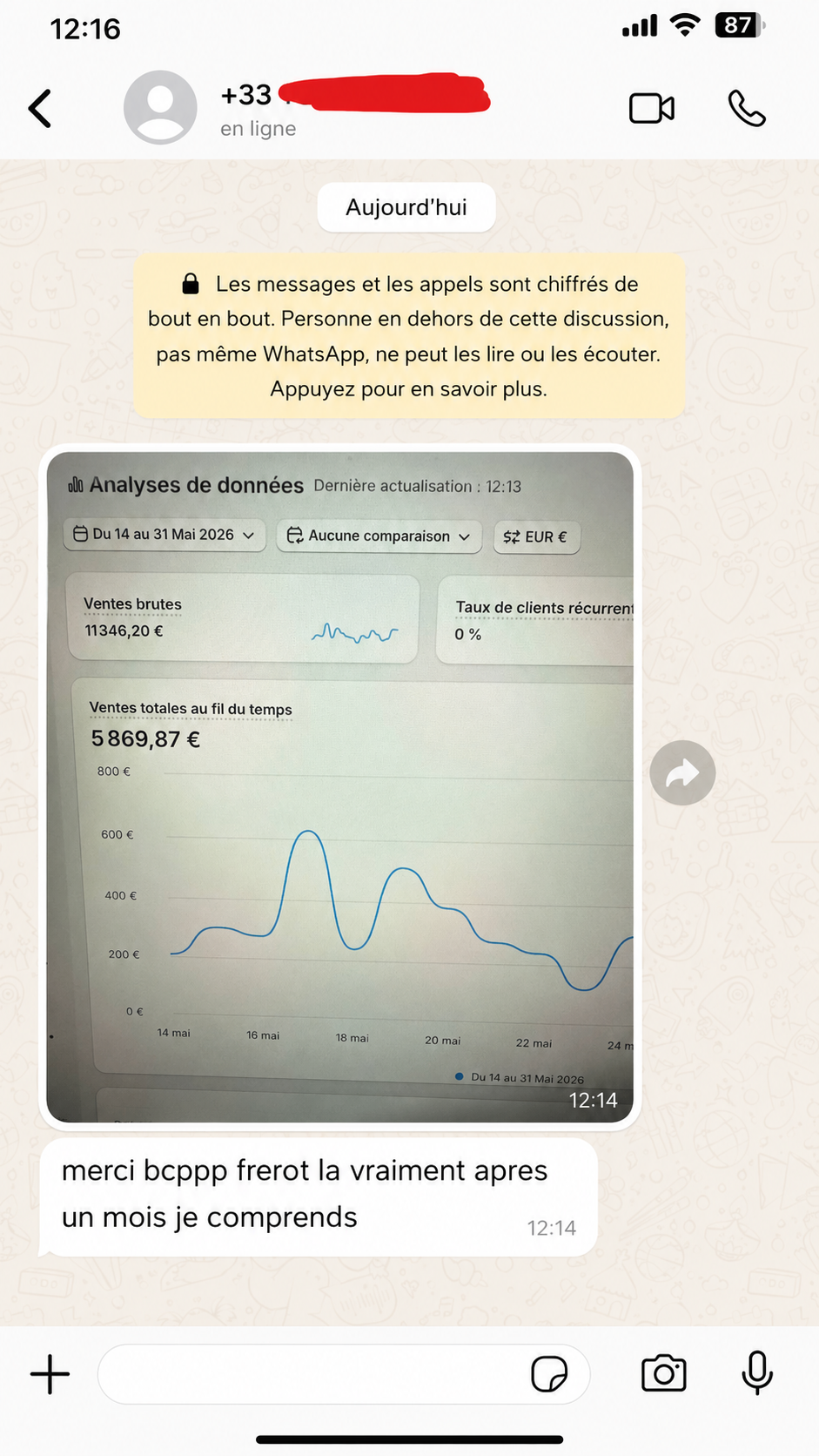Tap the encryption notice to learn more
The width and height of the screenshot is (819, 1456).
pyautogui.click(x=409, y=336)
